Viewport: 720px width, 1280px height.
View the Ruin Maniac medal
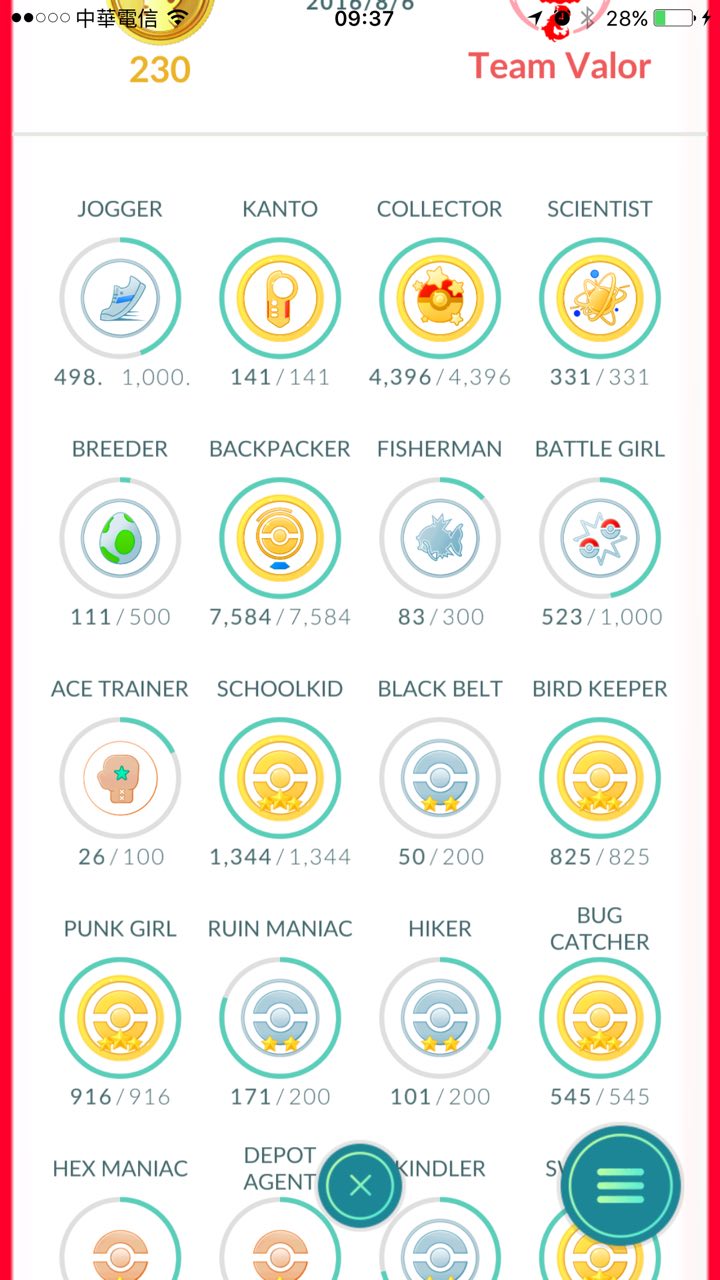(x=280, y=1018)
